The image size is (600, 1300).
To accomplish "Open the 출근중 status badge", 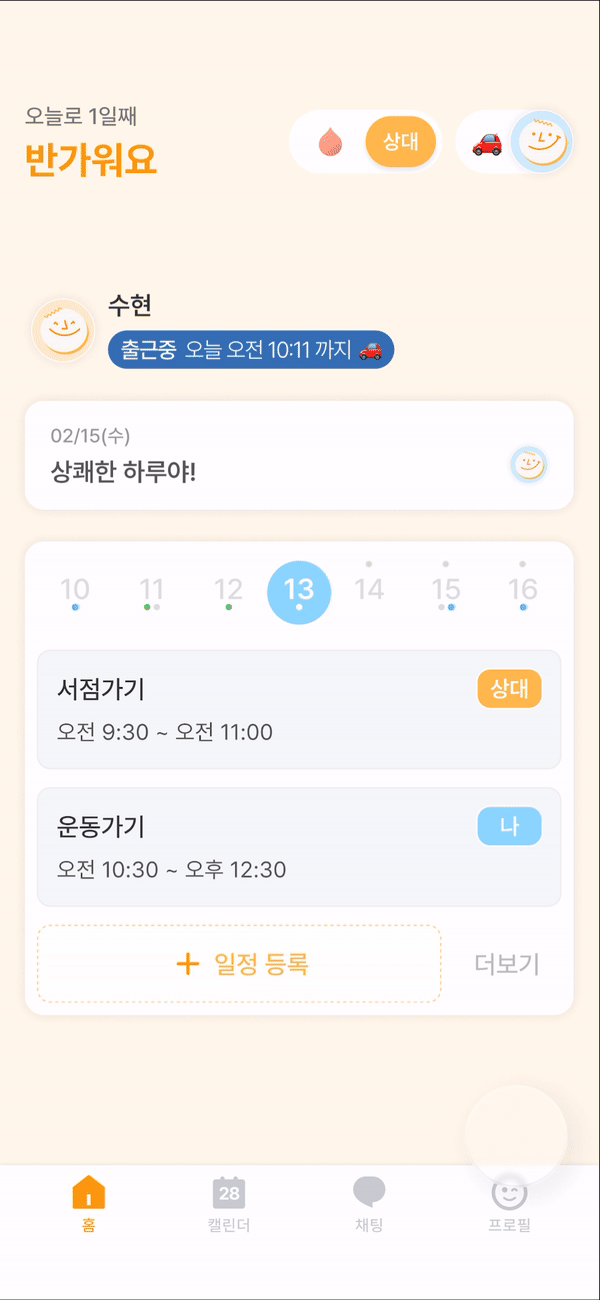I will 250,351.
